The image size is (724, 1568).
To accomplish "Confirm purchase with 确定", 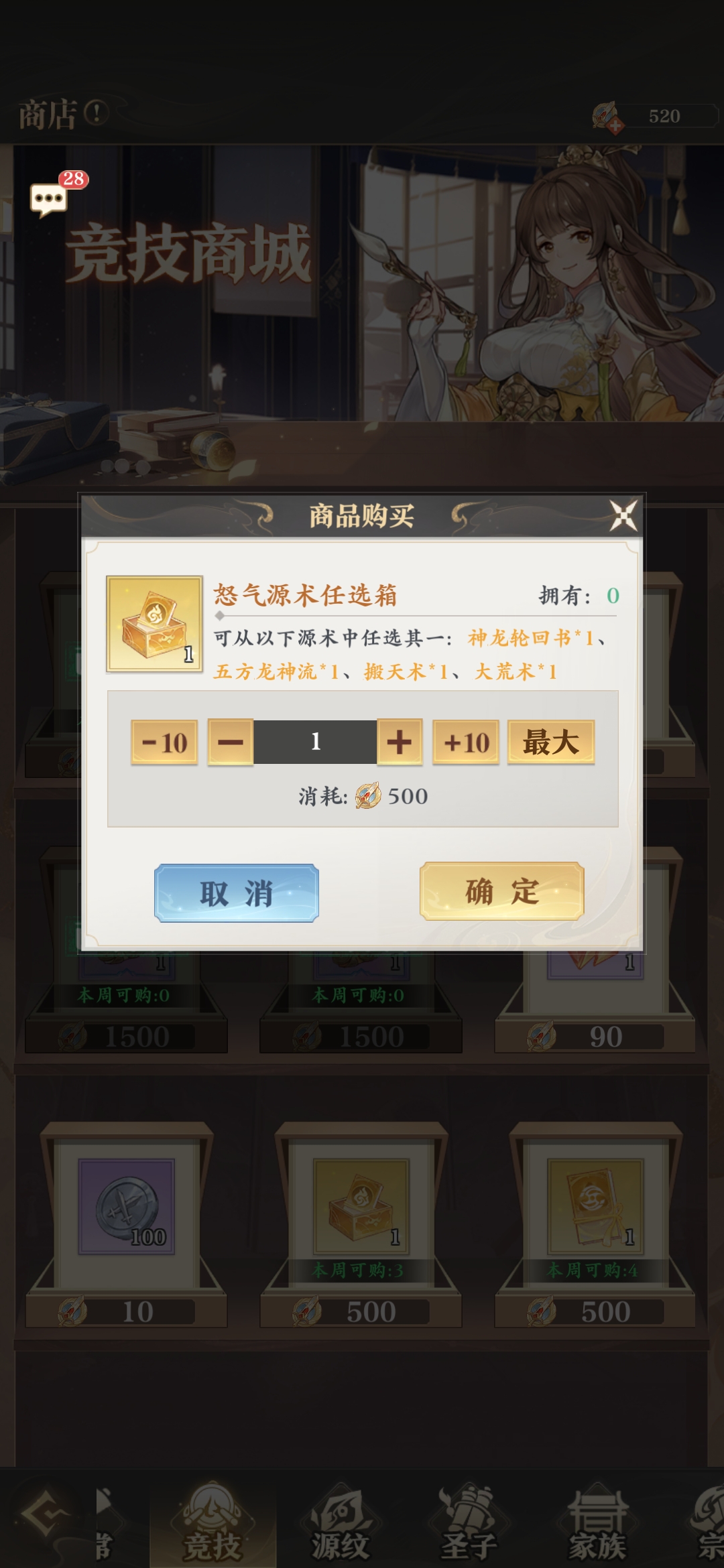I will point(501,891).
